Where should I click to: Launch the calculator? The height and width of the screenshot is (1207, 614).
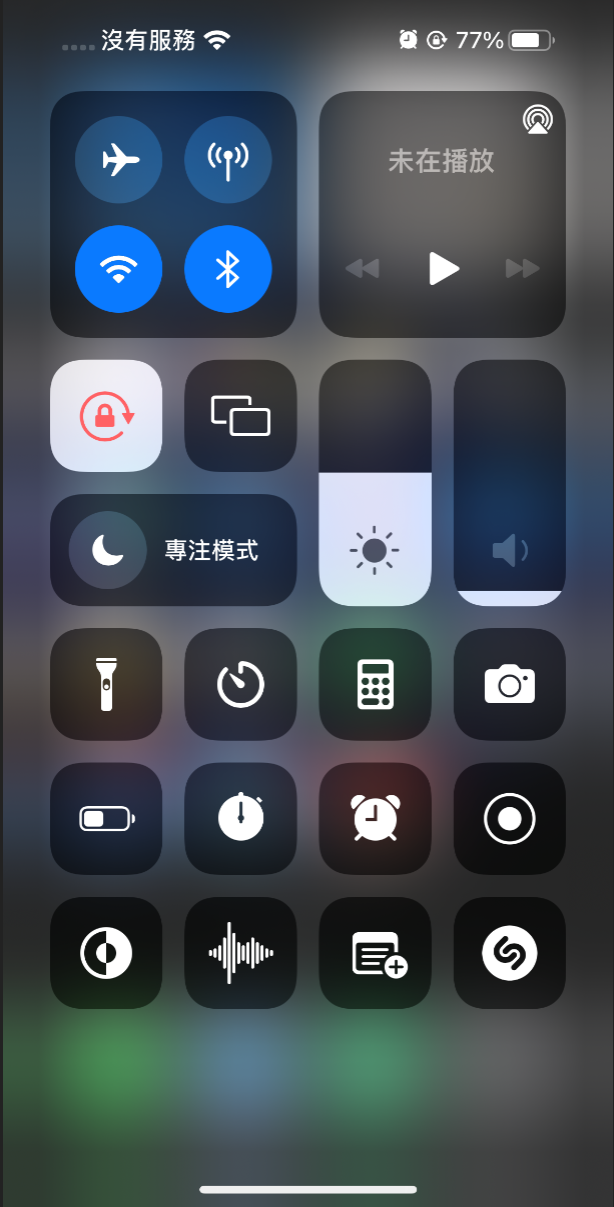coord(375,684)
